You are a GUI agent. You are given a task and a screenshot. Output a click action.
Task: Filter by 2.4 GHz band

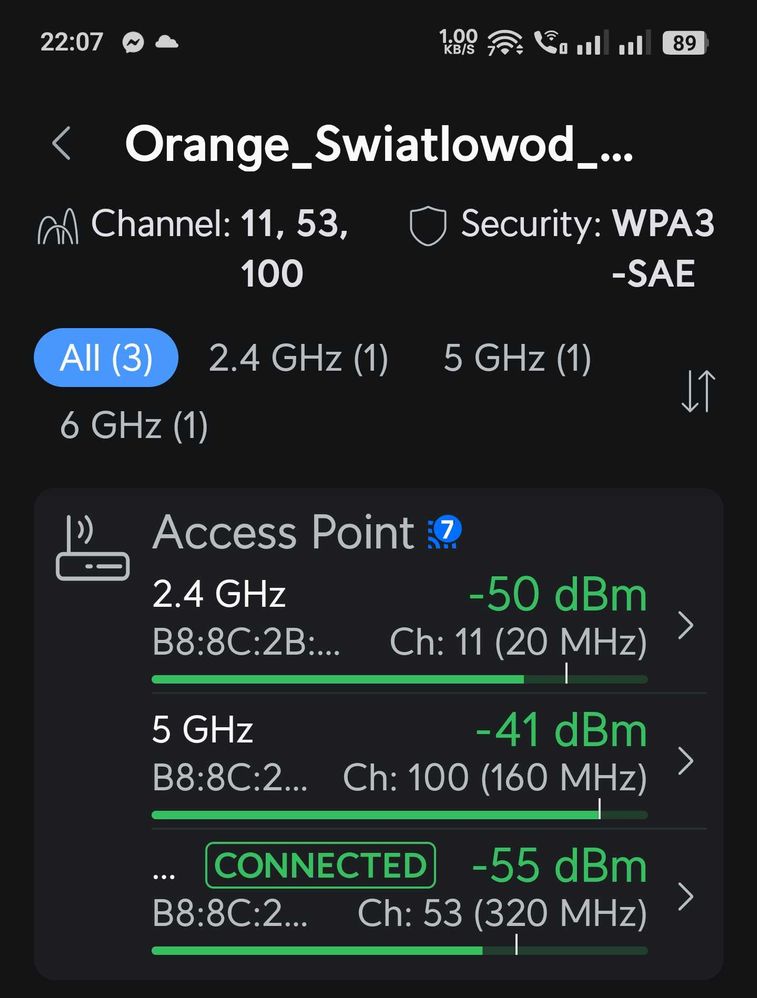(298, 358)
